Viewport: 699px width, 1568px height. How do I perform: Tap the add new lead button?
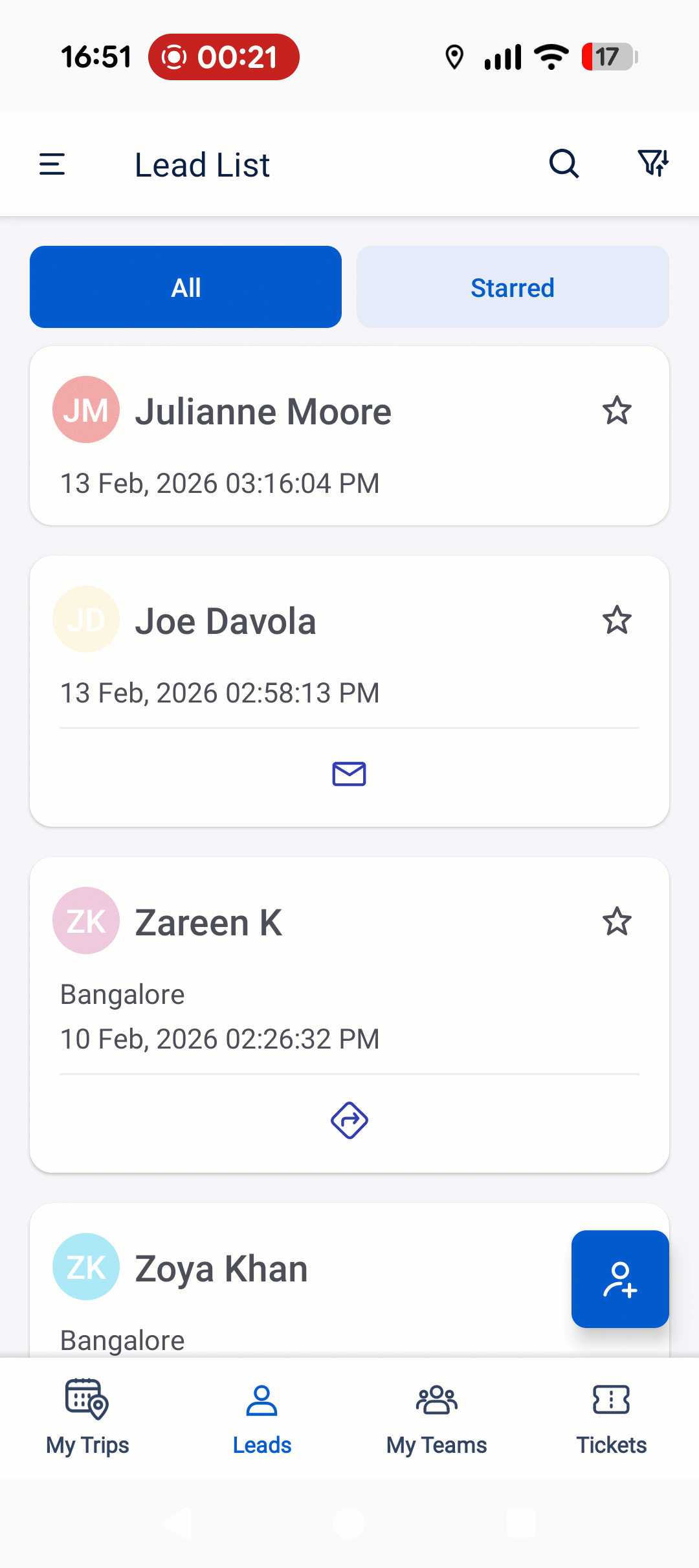[x=619, y=1279]
